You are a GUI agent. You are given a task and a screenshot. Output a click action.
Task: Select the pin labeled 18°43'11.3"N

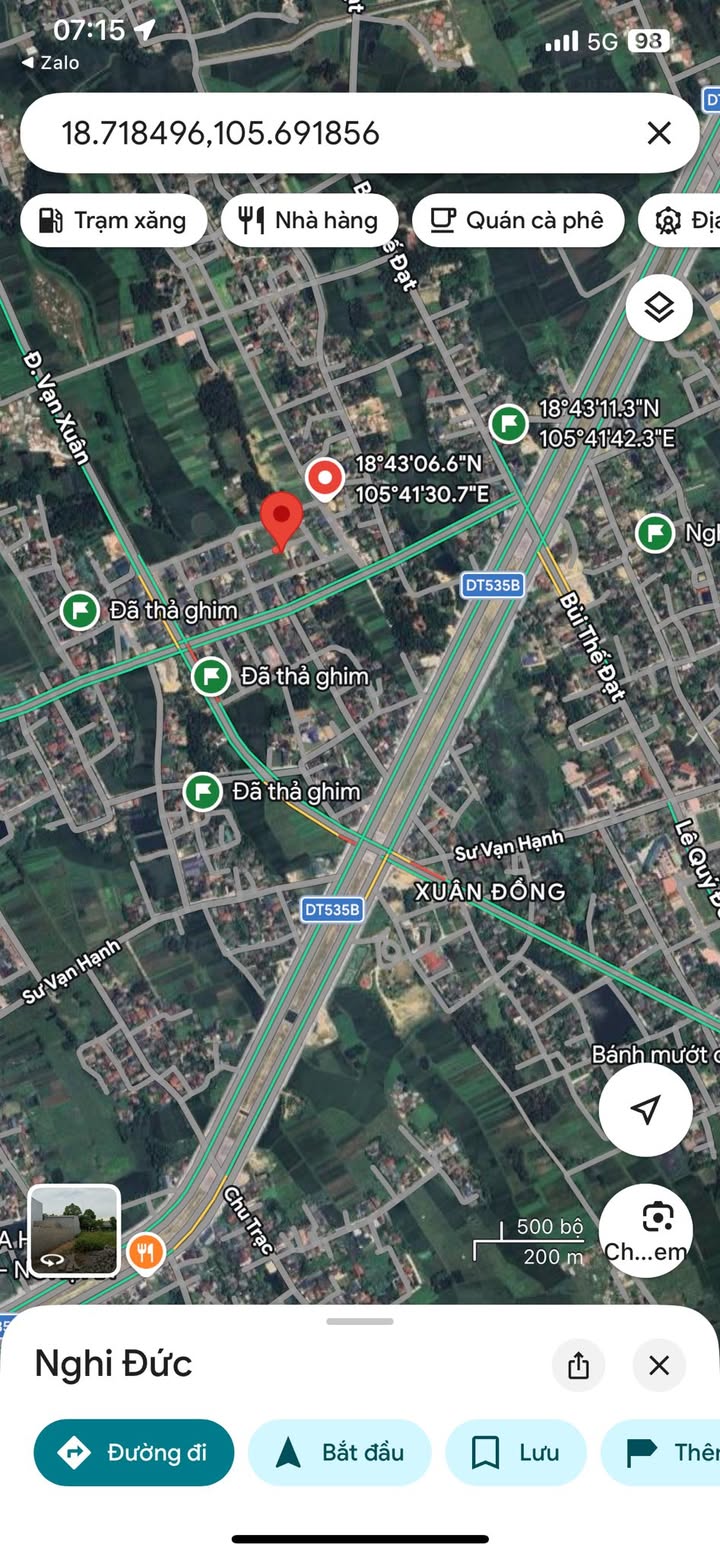pos(509,423)
